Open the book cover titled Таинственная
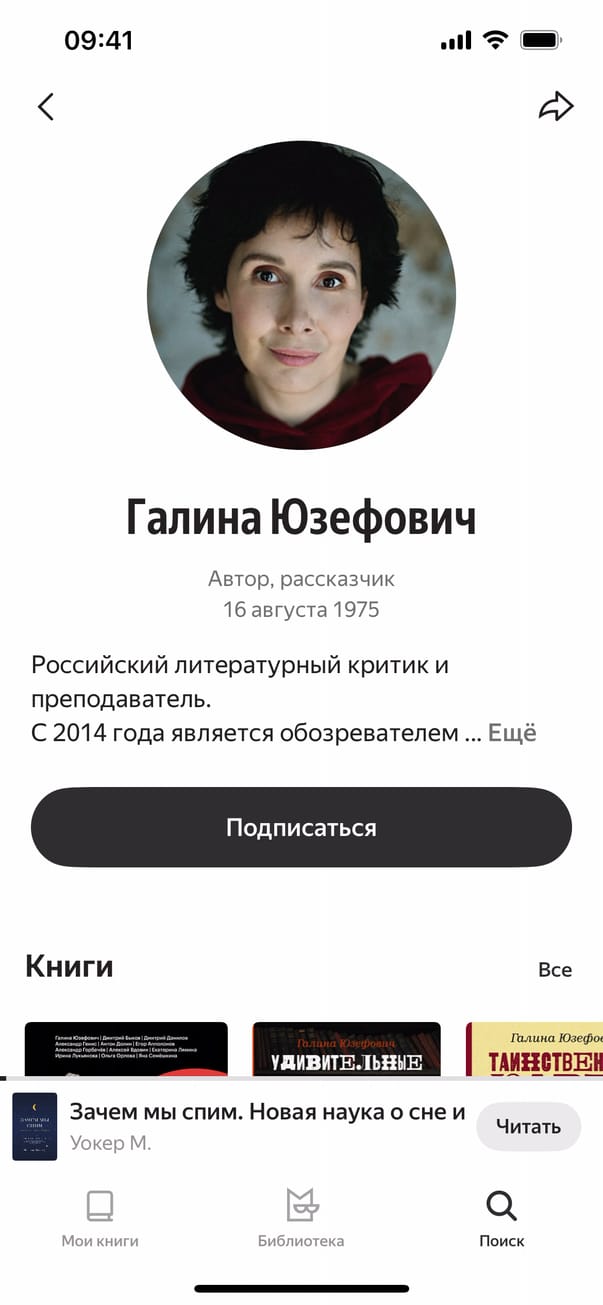 (x=534, y=1048)
